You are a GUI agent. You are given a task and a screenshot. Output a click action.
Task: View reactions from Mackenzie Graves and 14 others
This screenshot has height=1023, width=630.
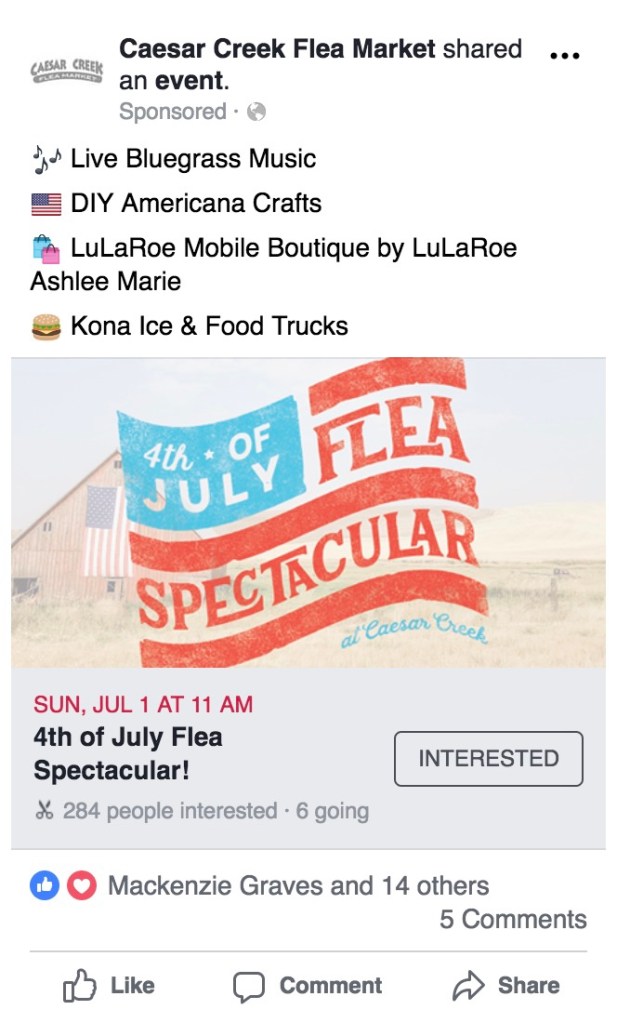[297, 885]
